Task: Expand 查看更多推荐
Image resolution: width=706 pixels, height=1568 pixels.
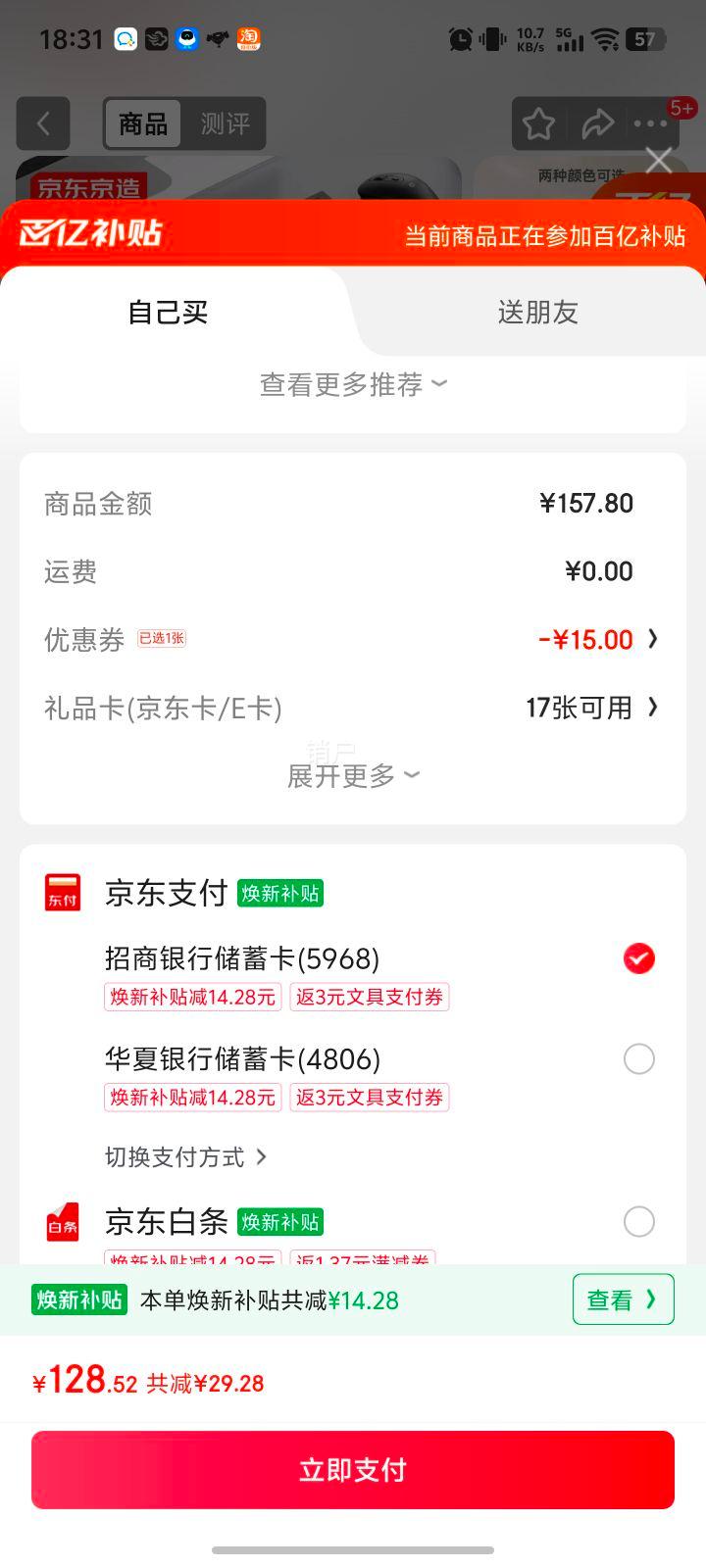Action: coord(352,384)
